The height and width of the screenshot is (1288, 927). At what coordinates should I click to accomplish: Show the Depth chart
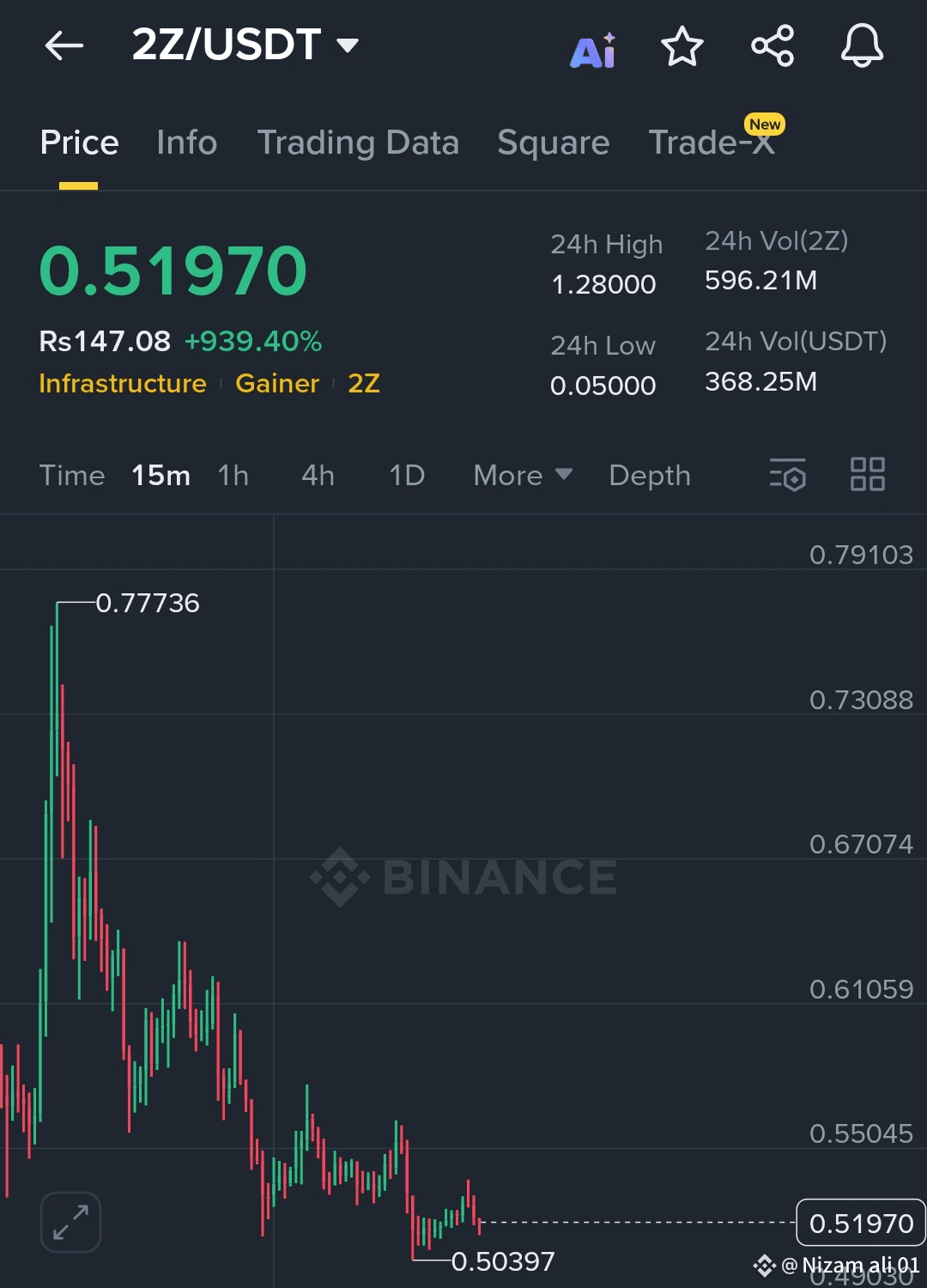(650, 476)
